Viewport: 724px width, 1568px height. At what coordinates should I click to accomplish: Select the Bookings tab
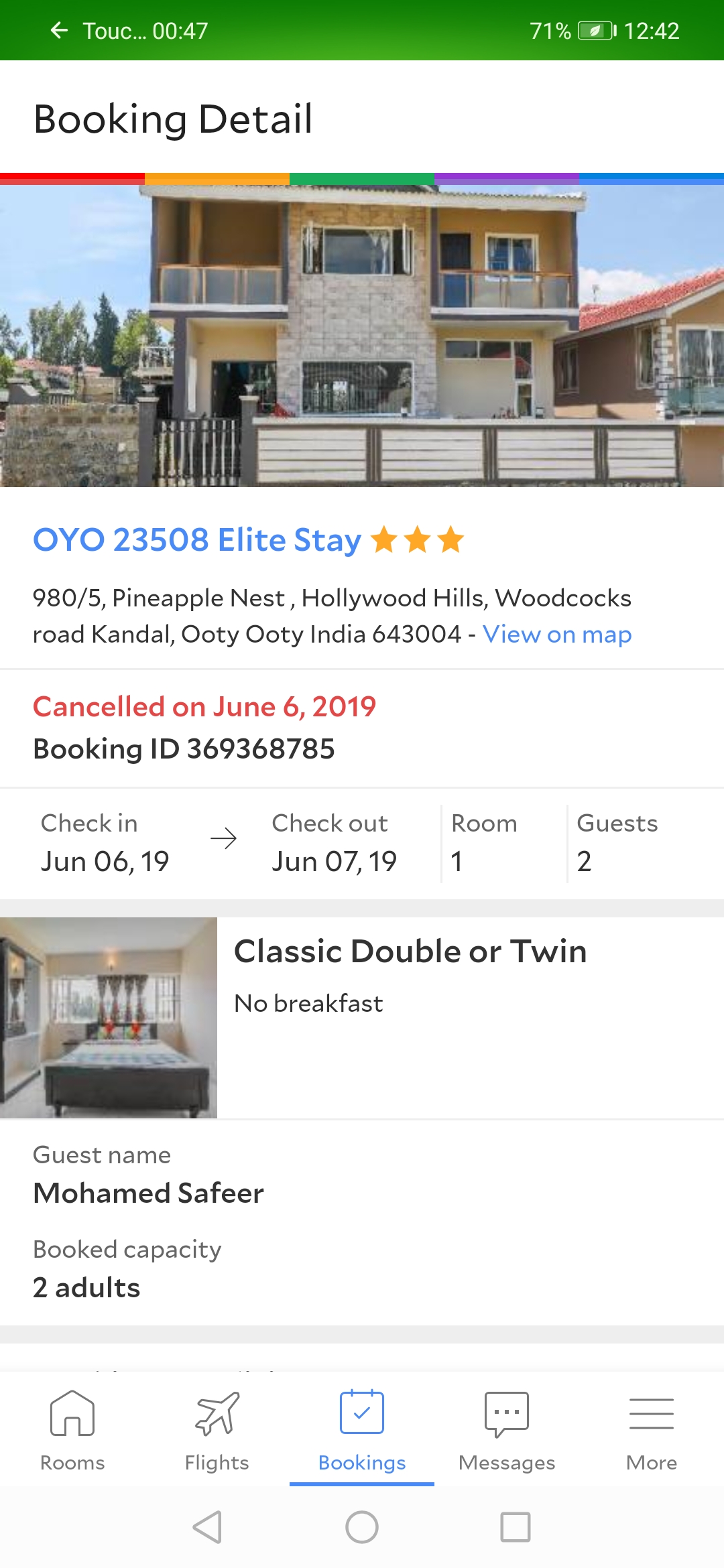pos(361,1429)
